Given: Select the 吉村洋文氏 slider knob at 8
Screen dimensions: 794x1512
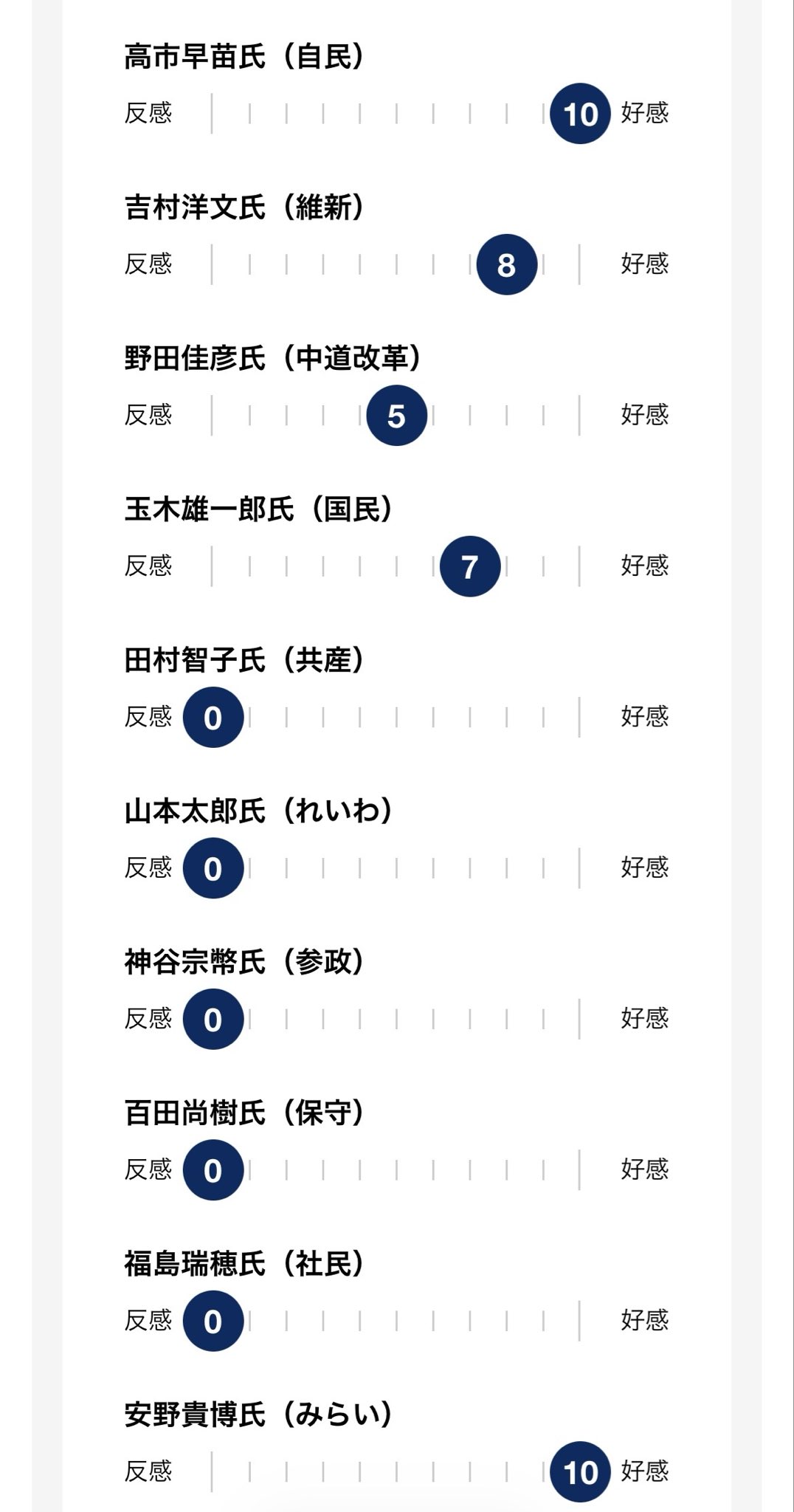Looking at the screenshot, I should tap(506, 264).
